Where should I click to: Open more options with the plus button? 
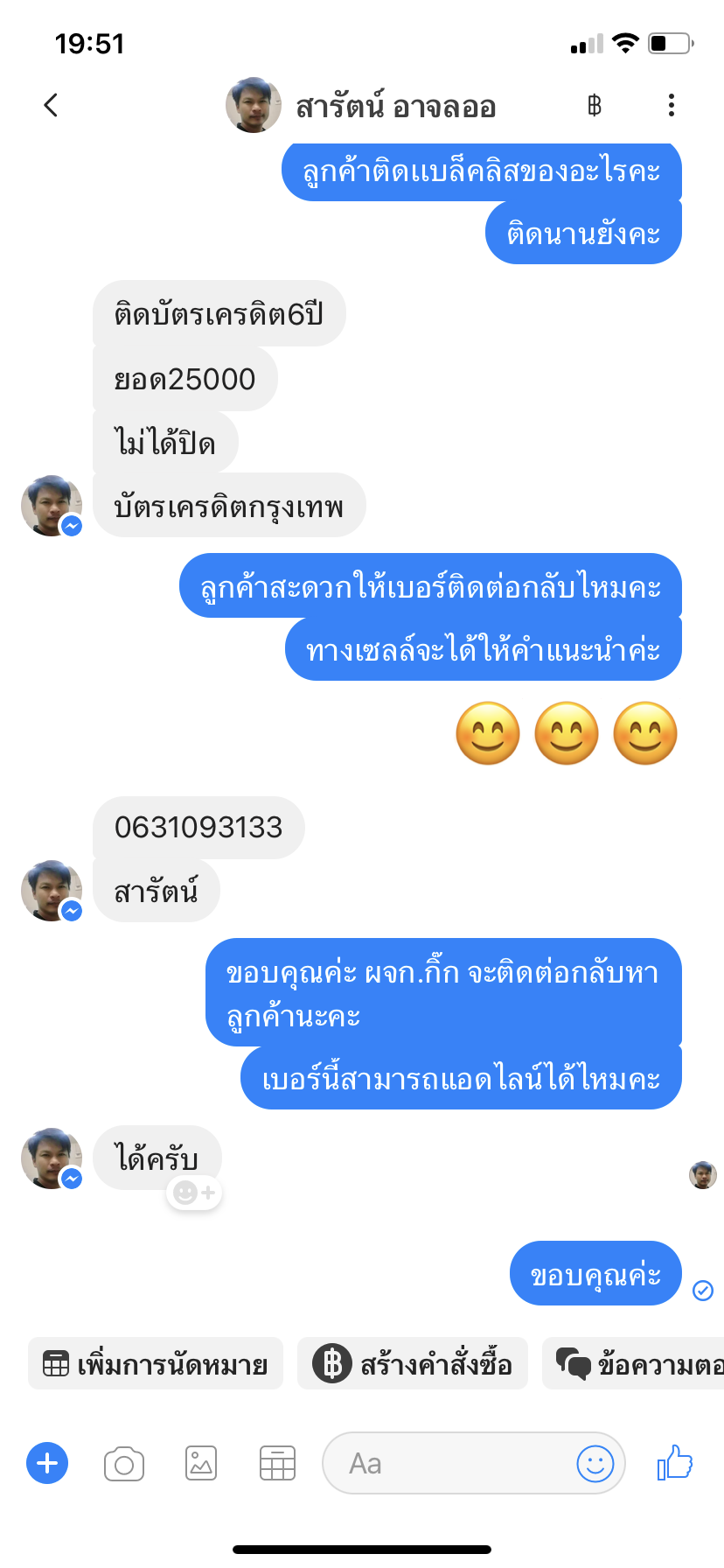pyautogui.click(x=47, y=1463)
